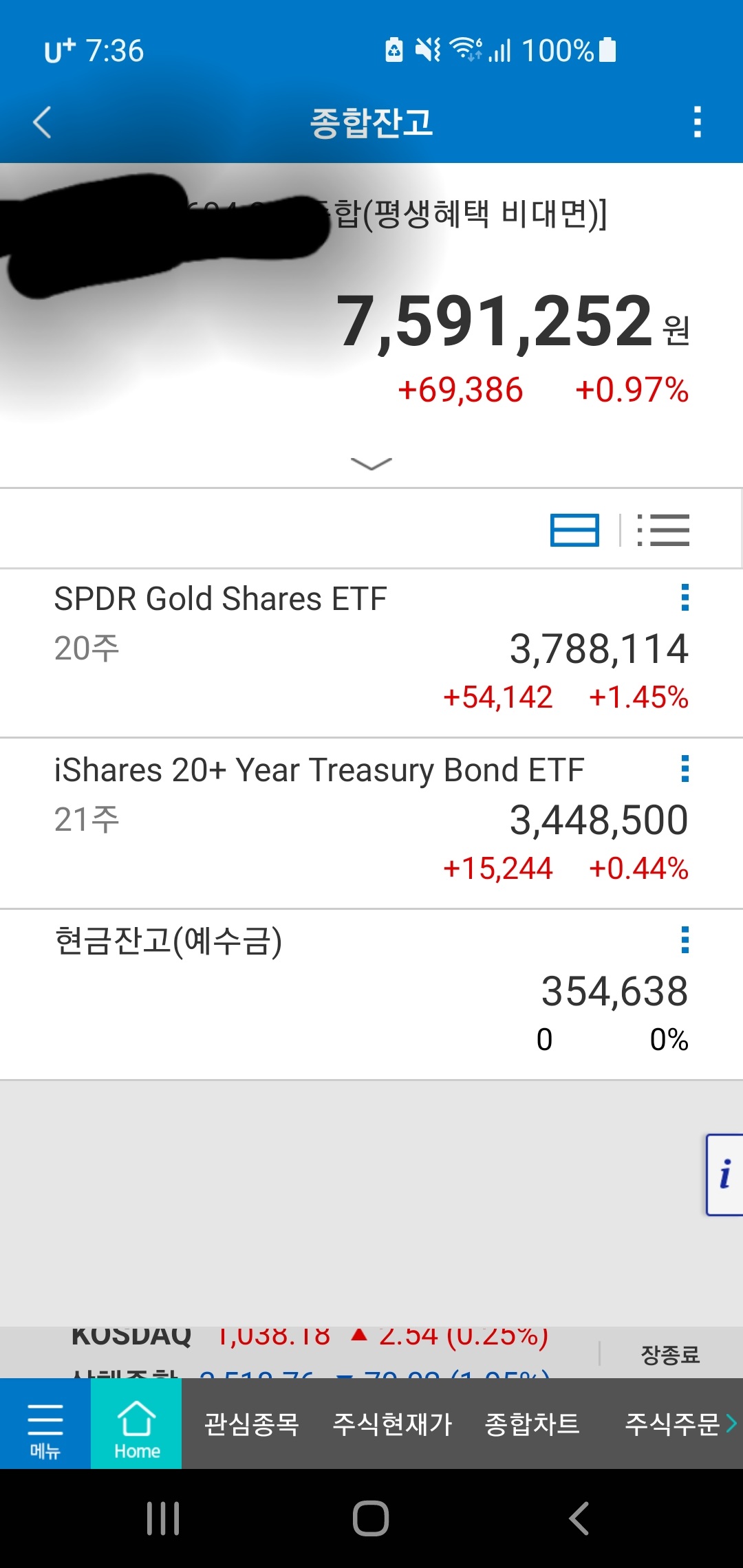Open the 메뉴 drawer
The width and height of the screenshot is (743, 1568).
tap(45, 1424)
